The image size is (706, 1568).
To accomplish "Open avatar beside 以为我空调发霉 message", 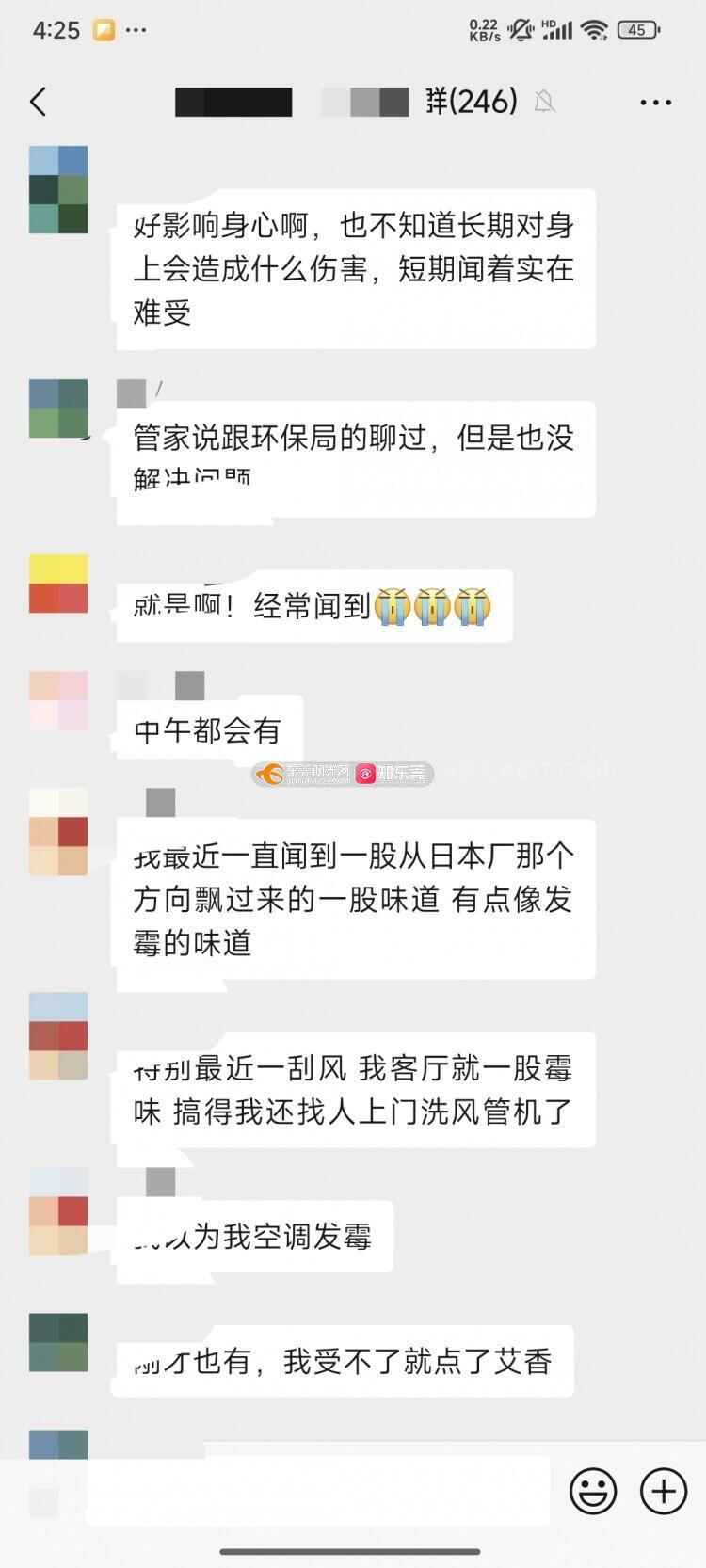I will [58, 1210].
